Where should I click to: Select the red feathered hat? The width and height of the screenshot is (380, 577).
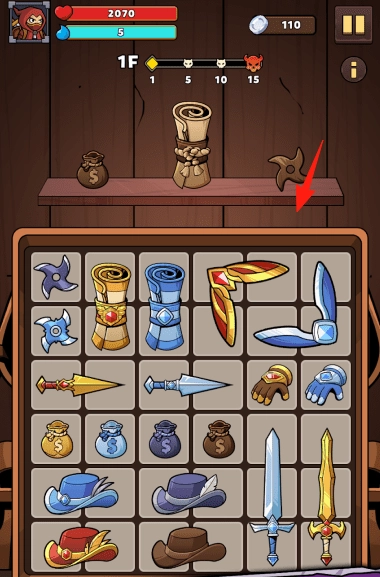coord(81,548)
